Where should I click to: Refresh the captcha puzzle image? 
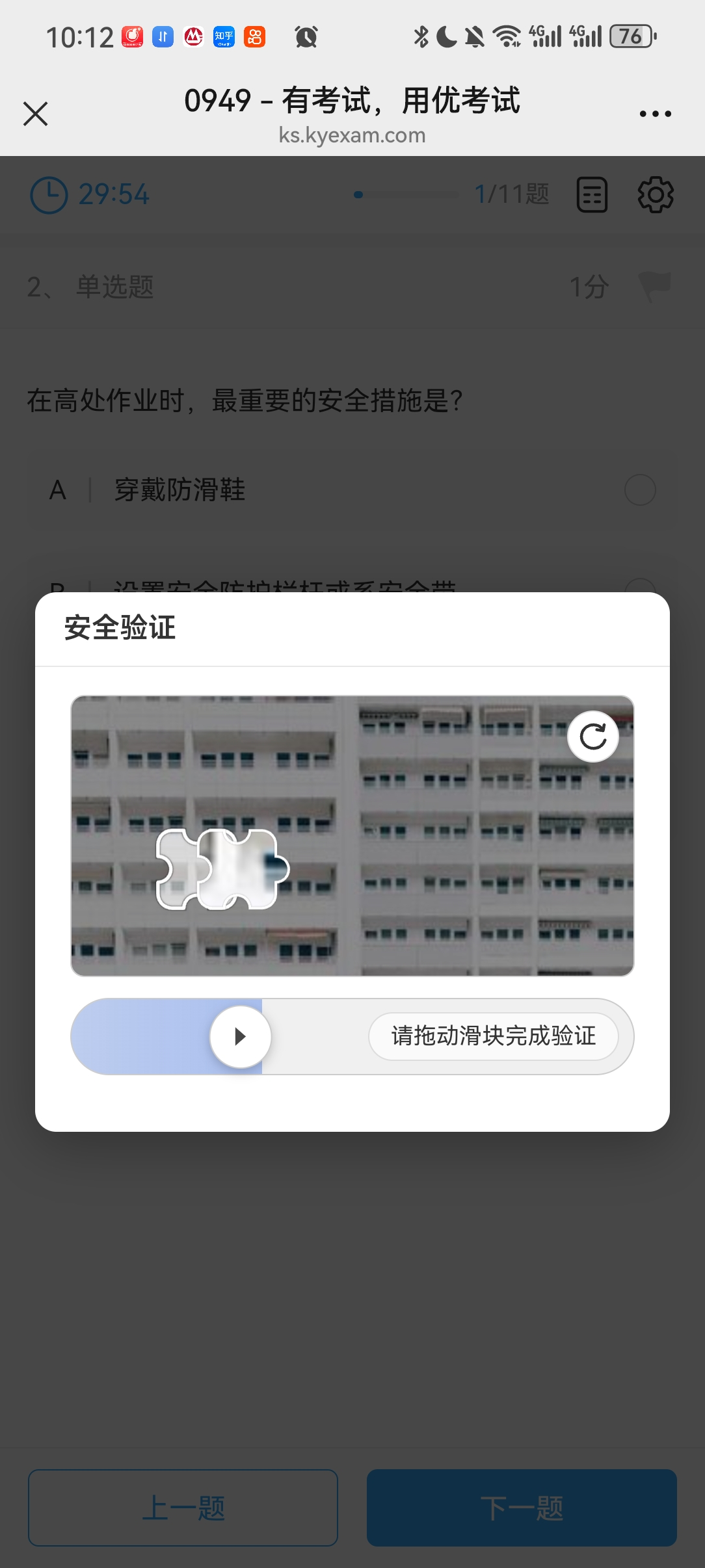pyautogui.click(x=593, y=736)
